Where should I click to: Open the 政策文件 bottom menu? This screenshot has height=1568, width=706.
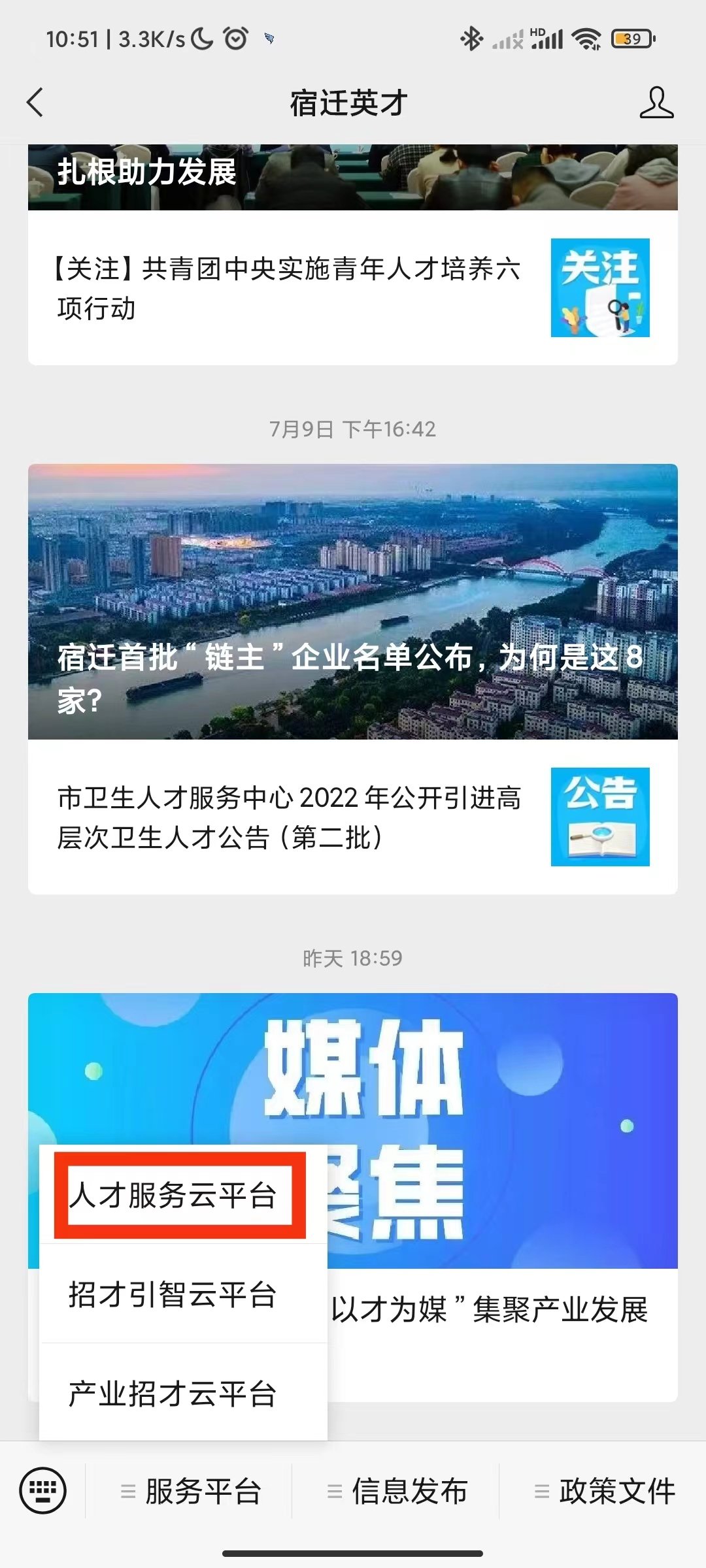pos(605,1492)
